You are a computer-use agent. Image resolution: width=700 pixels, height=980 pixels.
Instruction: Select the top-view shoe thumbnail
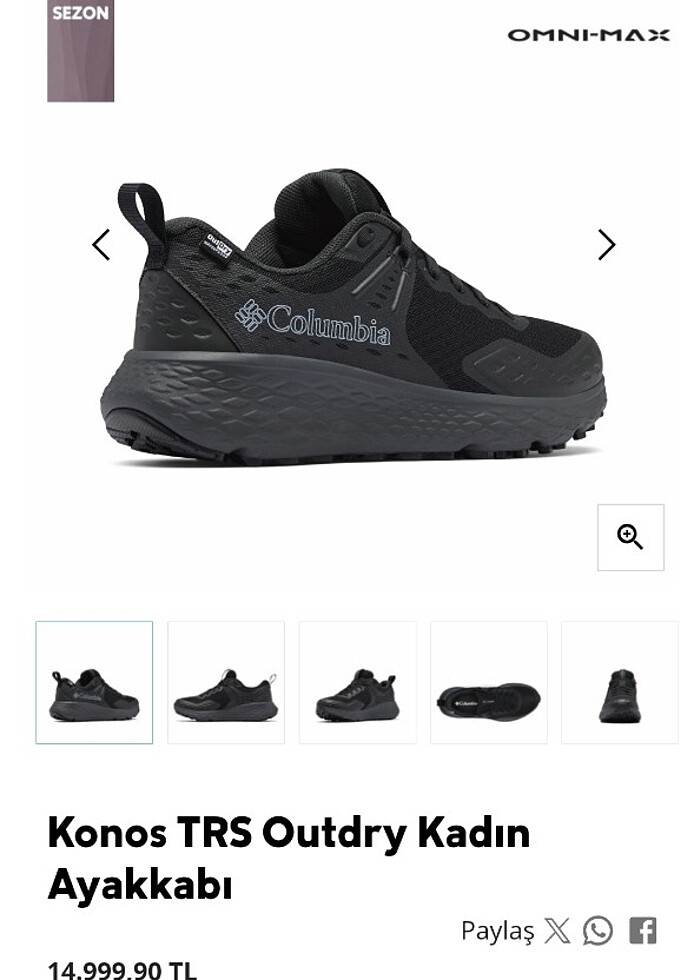(x=488, y=682)
